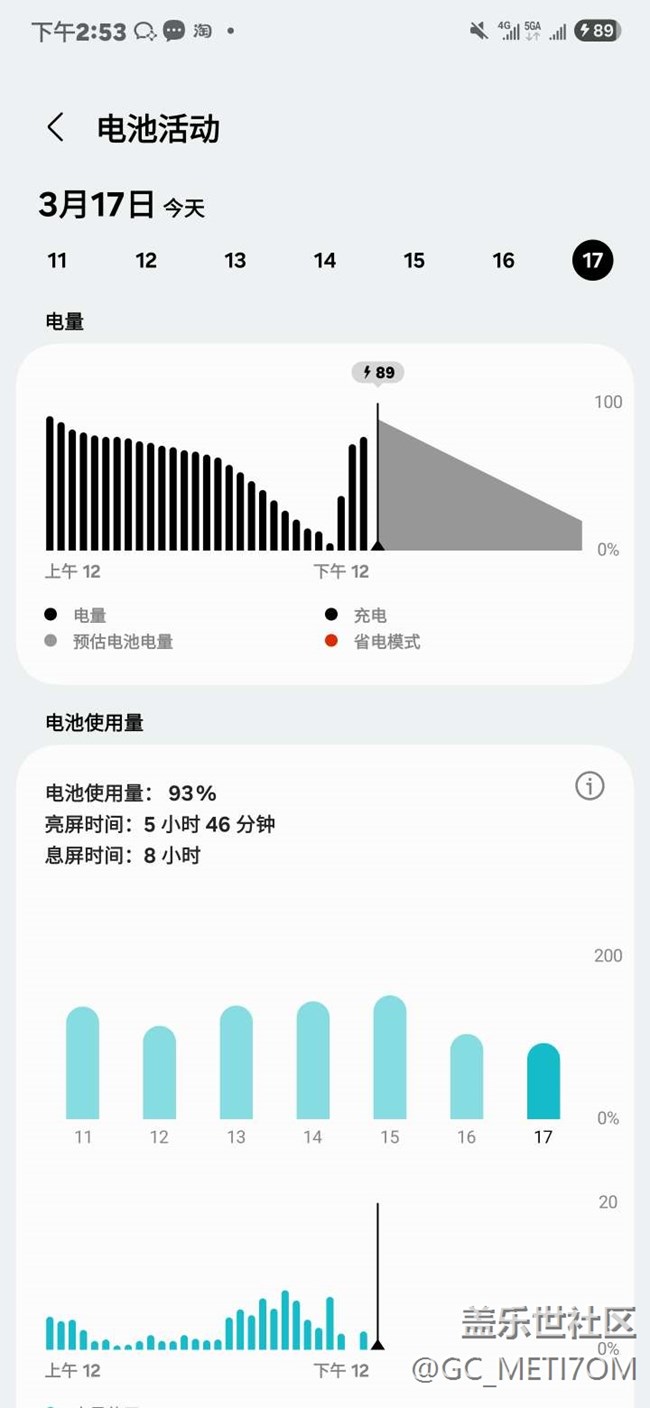Go back from the 电池活动 page
Screen dimensions: 650x1408
[x=56, y=128]
